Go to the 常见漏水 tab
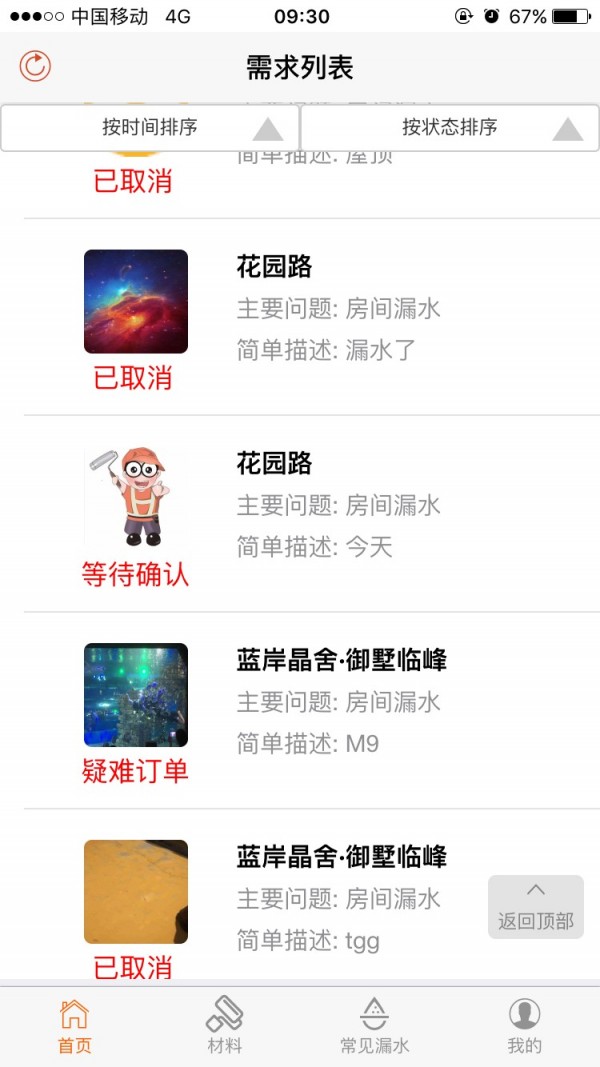 click(374, 1027)
